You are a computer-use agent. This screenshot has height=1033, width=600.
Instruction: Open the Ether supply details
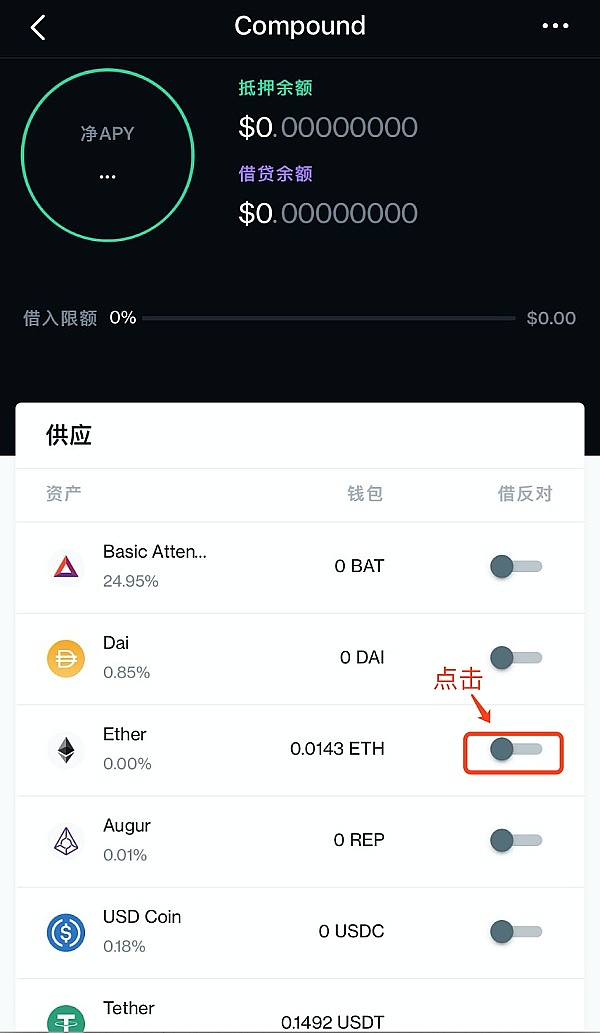200,749
